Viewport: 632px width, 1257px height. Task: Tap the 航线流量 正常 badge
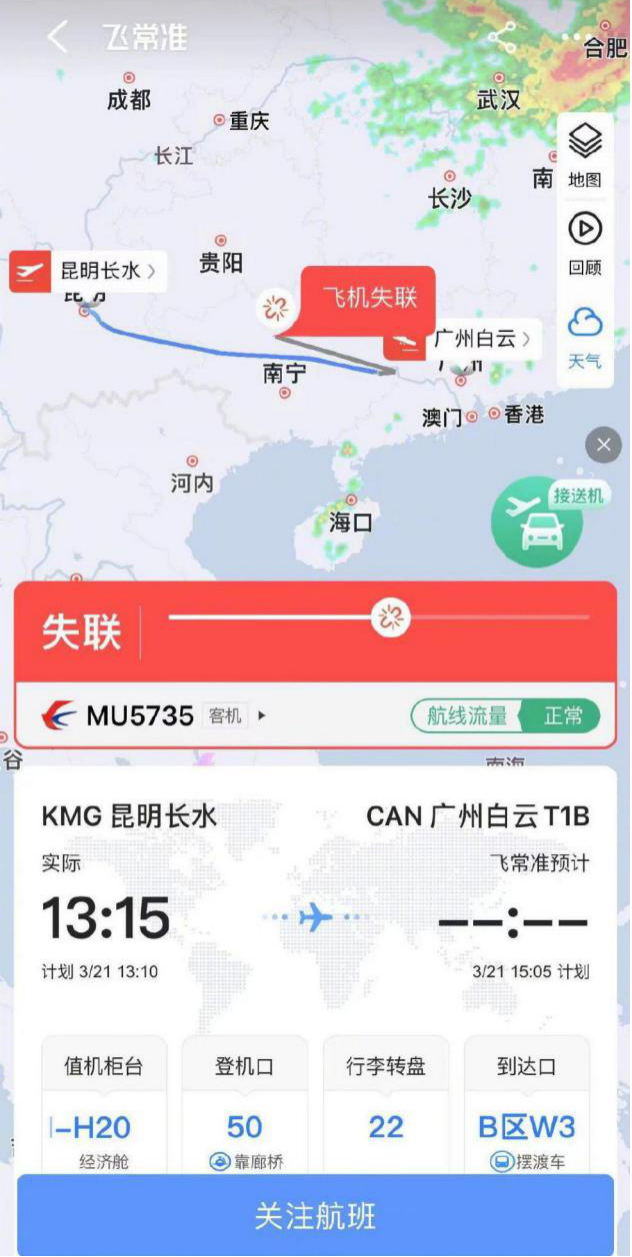click(505, 716)
